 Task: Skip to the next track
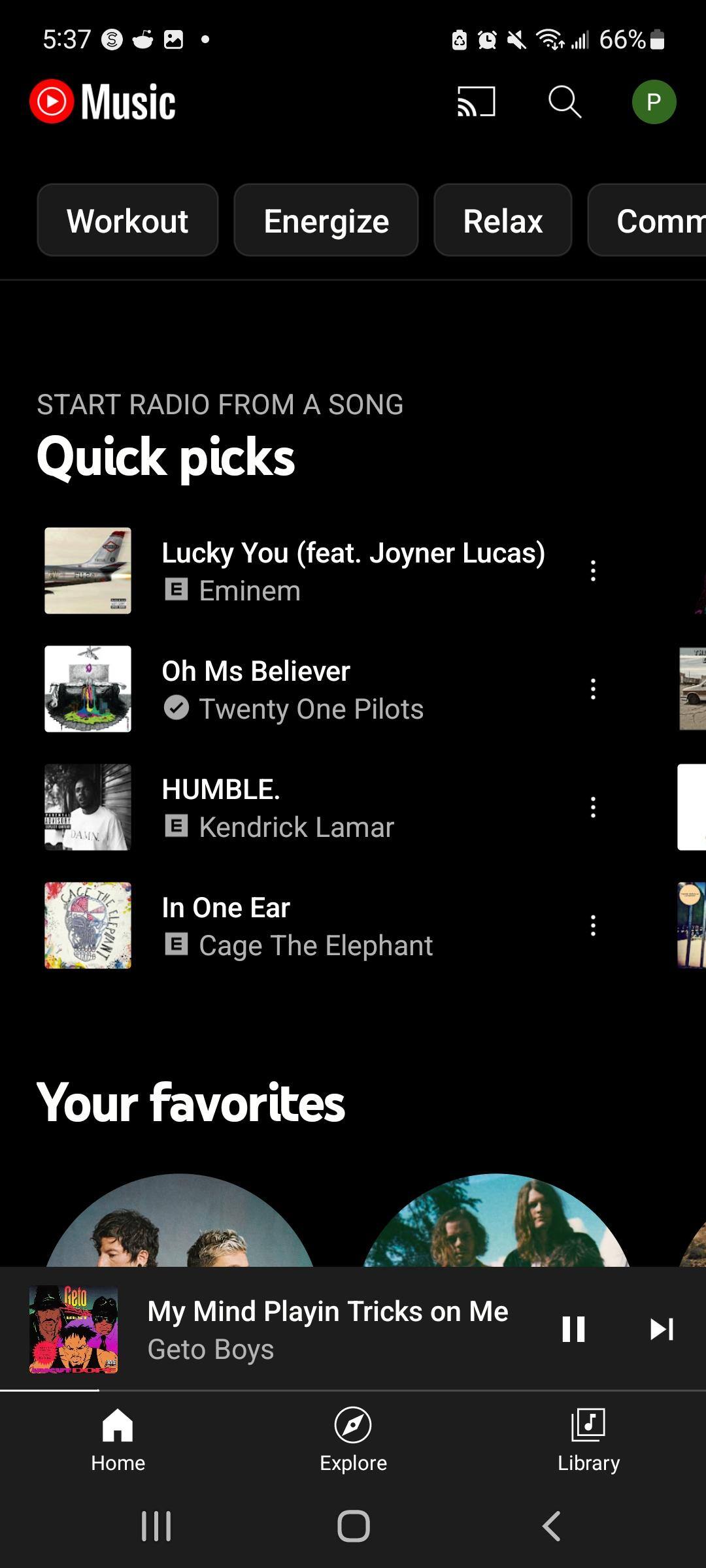click(662, 1329)
